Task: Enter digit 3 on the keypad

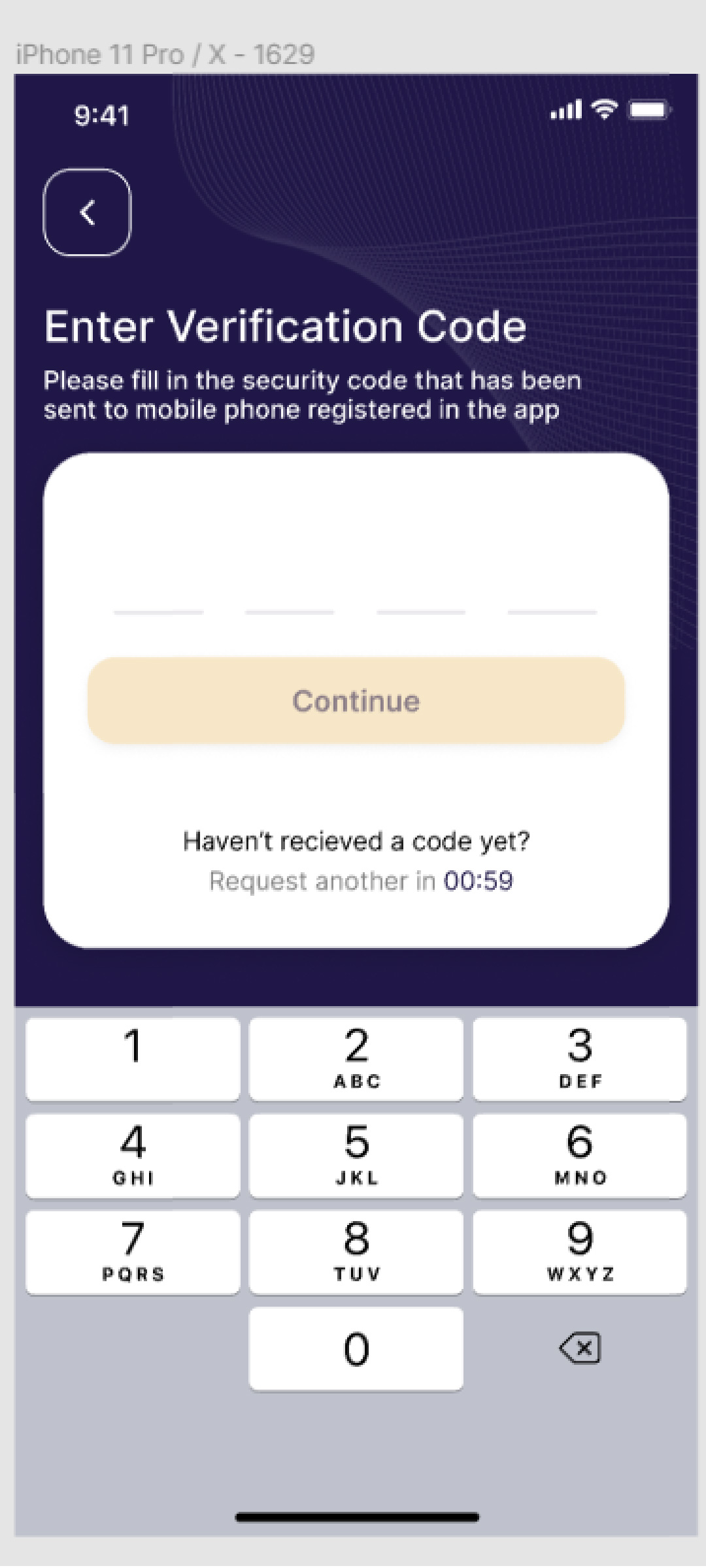Action: pos(580,1059)
